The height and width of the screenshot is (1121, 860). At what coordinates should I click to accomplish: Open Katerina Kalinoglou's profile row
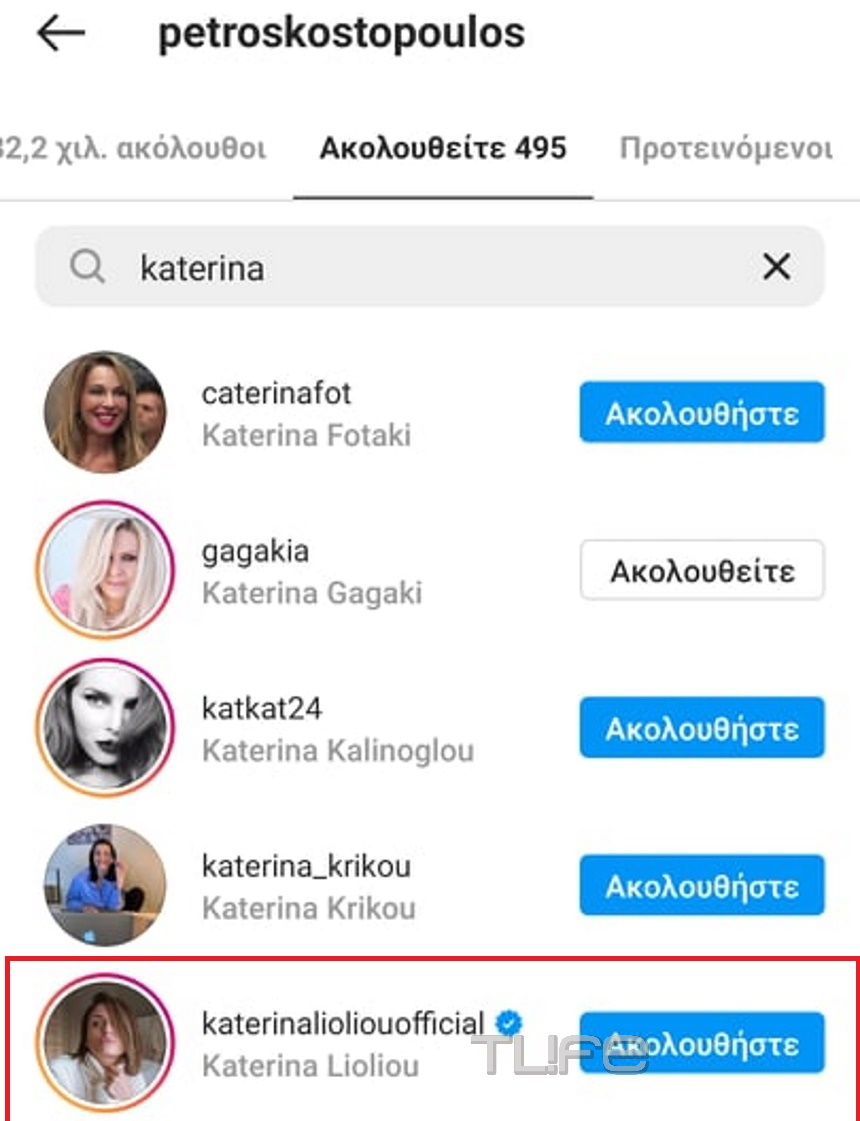click(337, 729)
